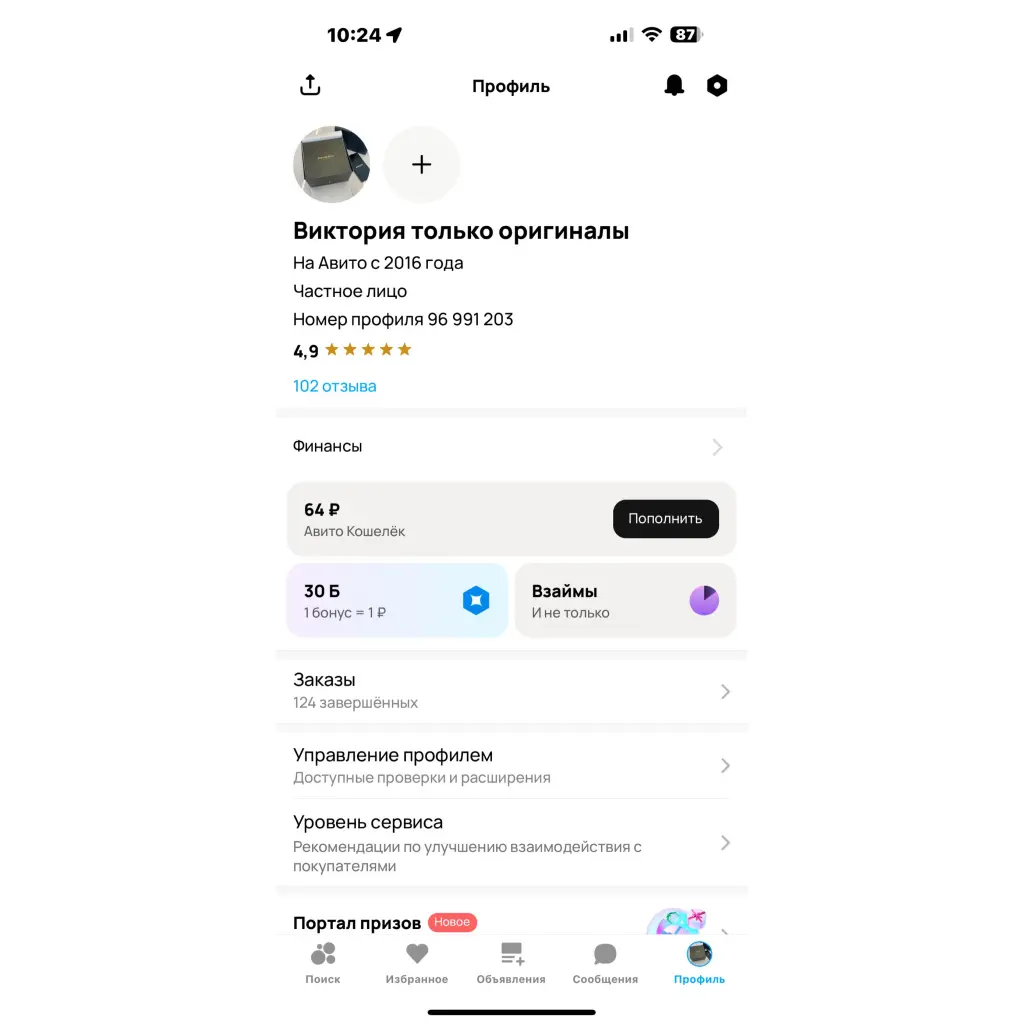Open Управление профилем row

coord(510,765)
